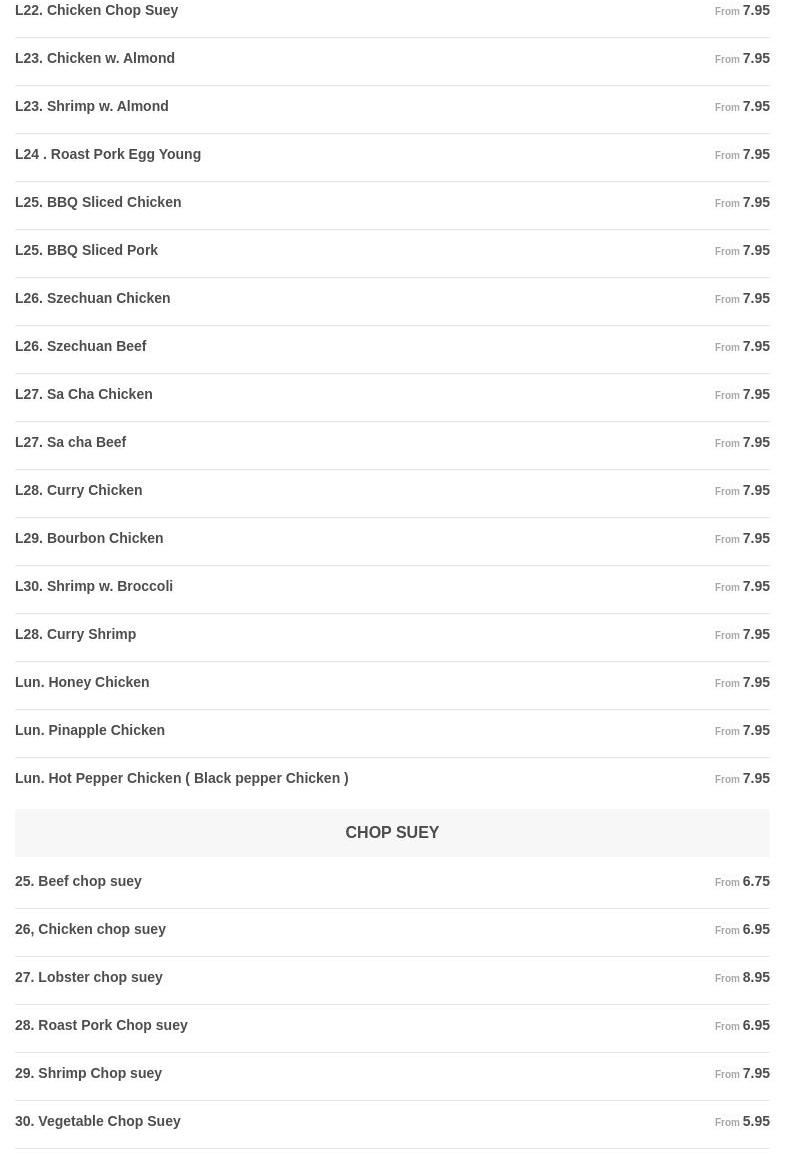
Task: Open L26. Szechuan Chicken
Action: coord(93,298)
